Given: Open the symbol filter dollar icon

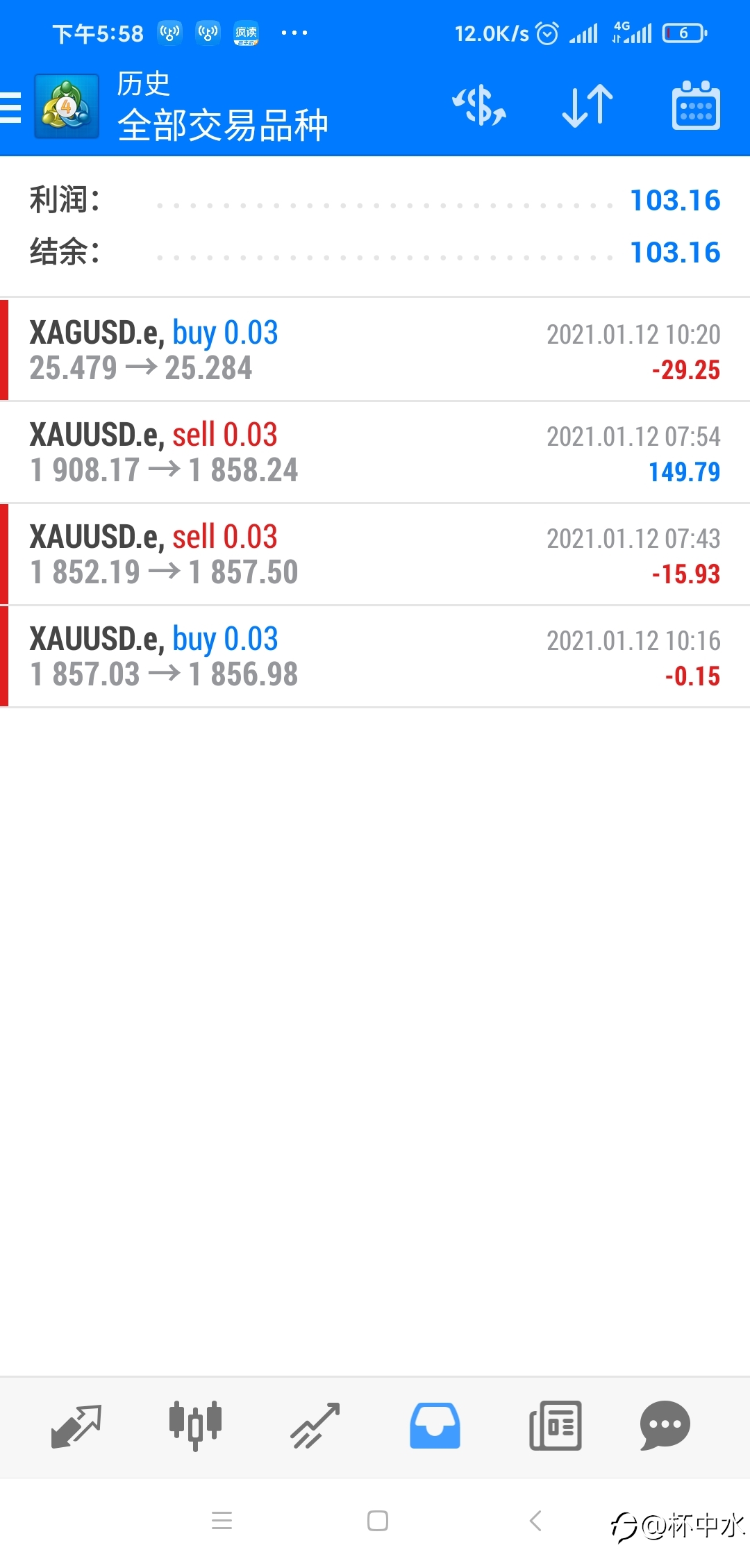Looking at the screenshot, I should click(479, 106).
